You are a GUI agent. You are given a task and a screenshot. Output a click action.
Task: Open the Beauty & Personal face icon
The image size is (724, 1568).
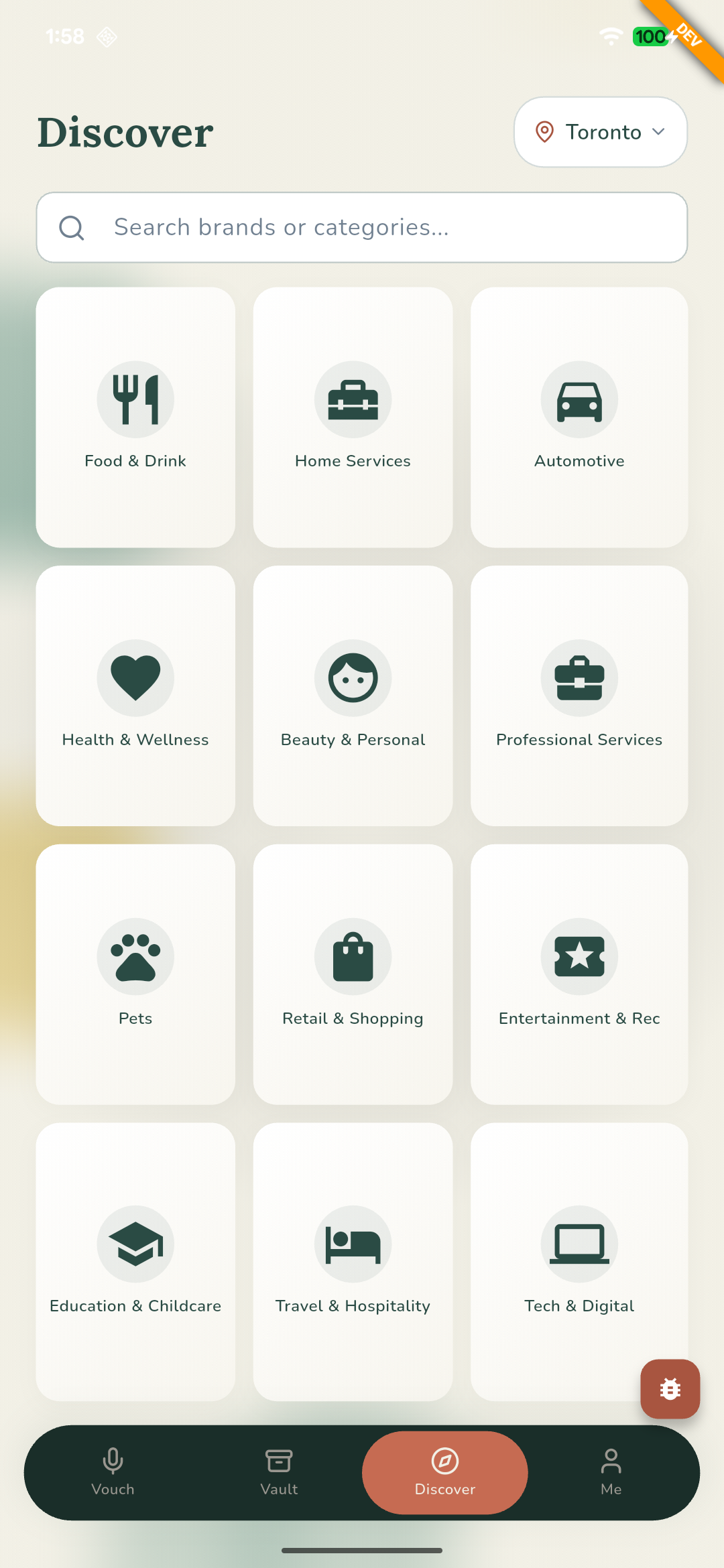point(353,678)
